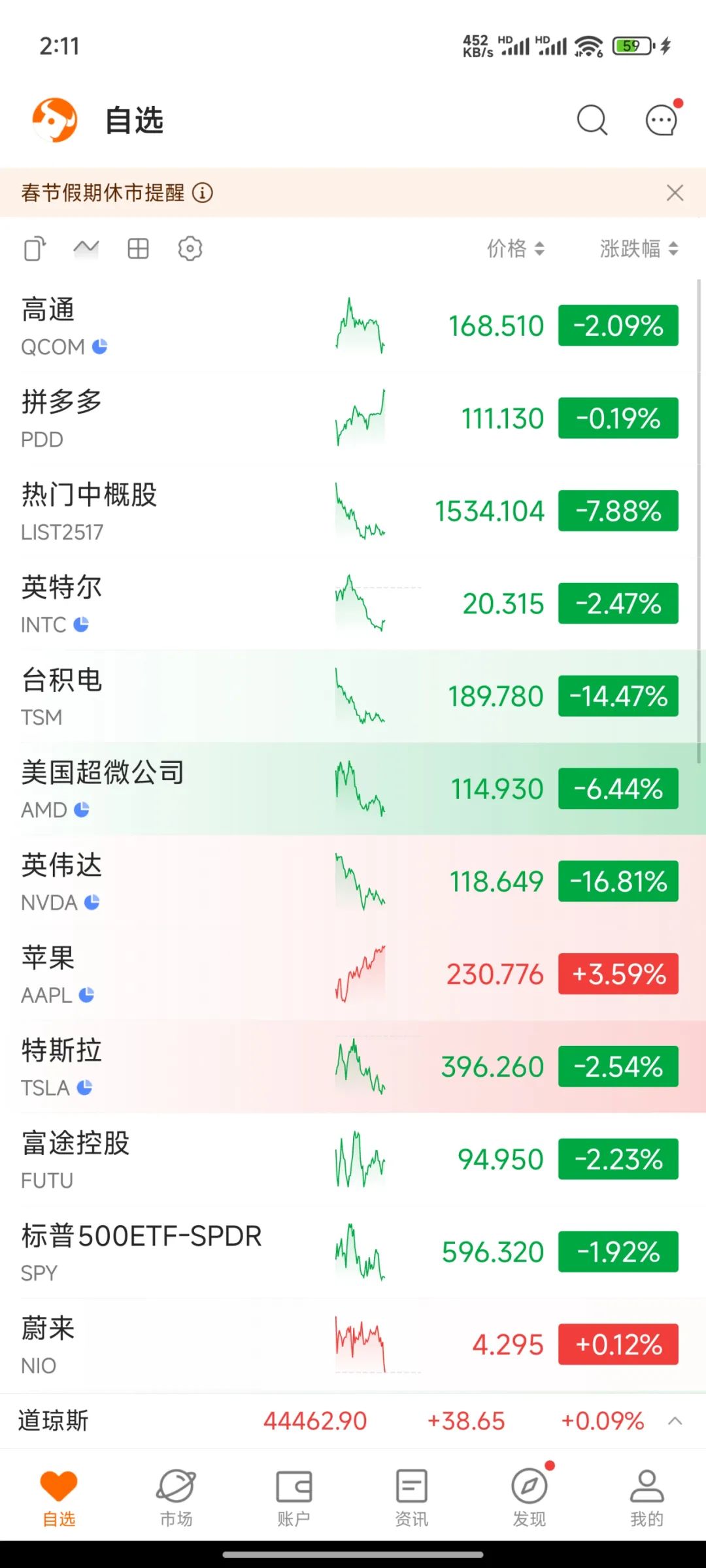Switch to the 发现 tab
Screen dimensions: 706x1568
pos(529,1499)
